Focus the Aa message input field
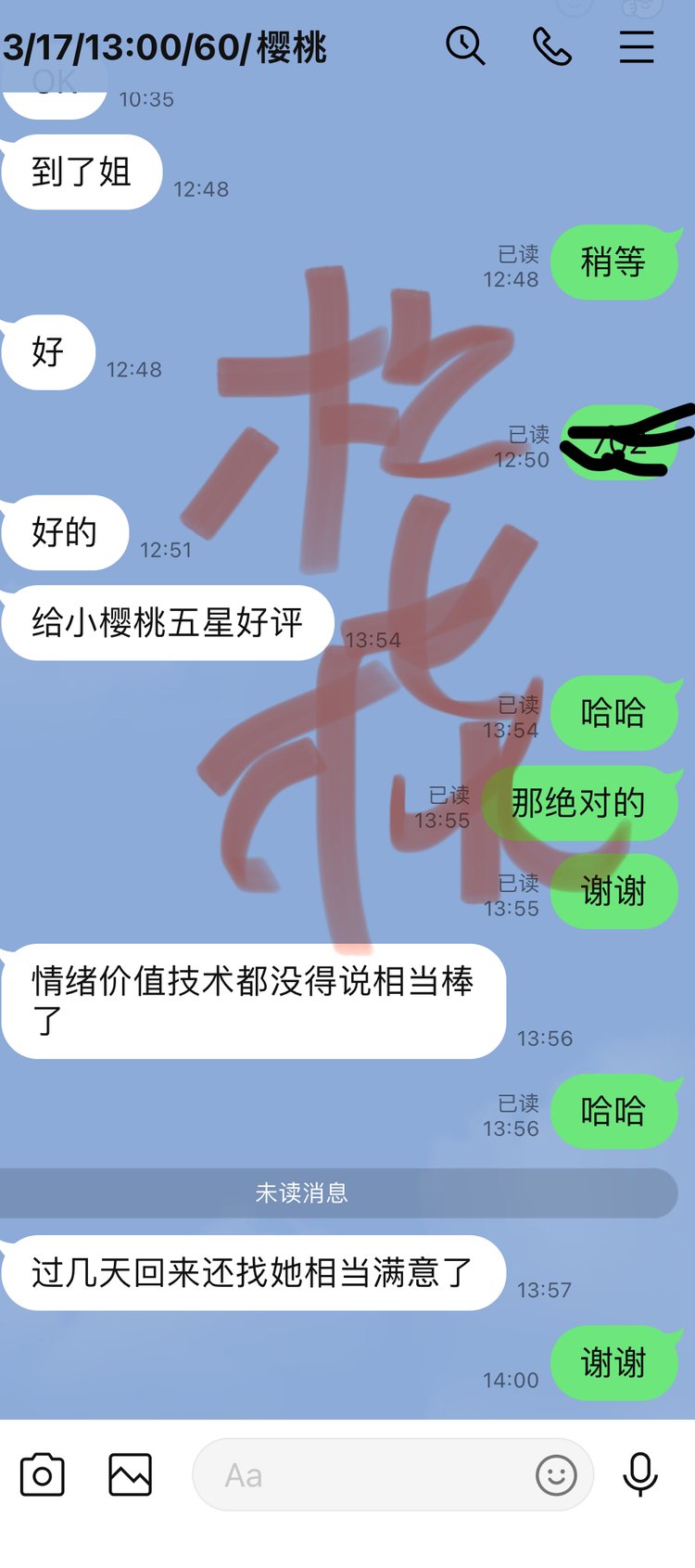The width and height of the screenshot is (695, 1568). click(371, 1474)
